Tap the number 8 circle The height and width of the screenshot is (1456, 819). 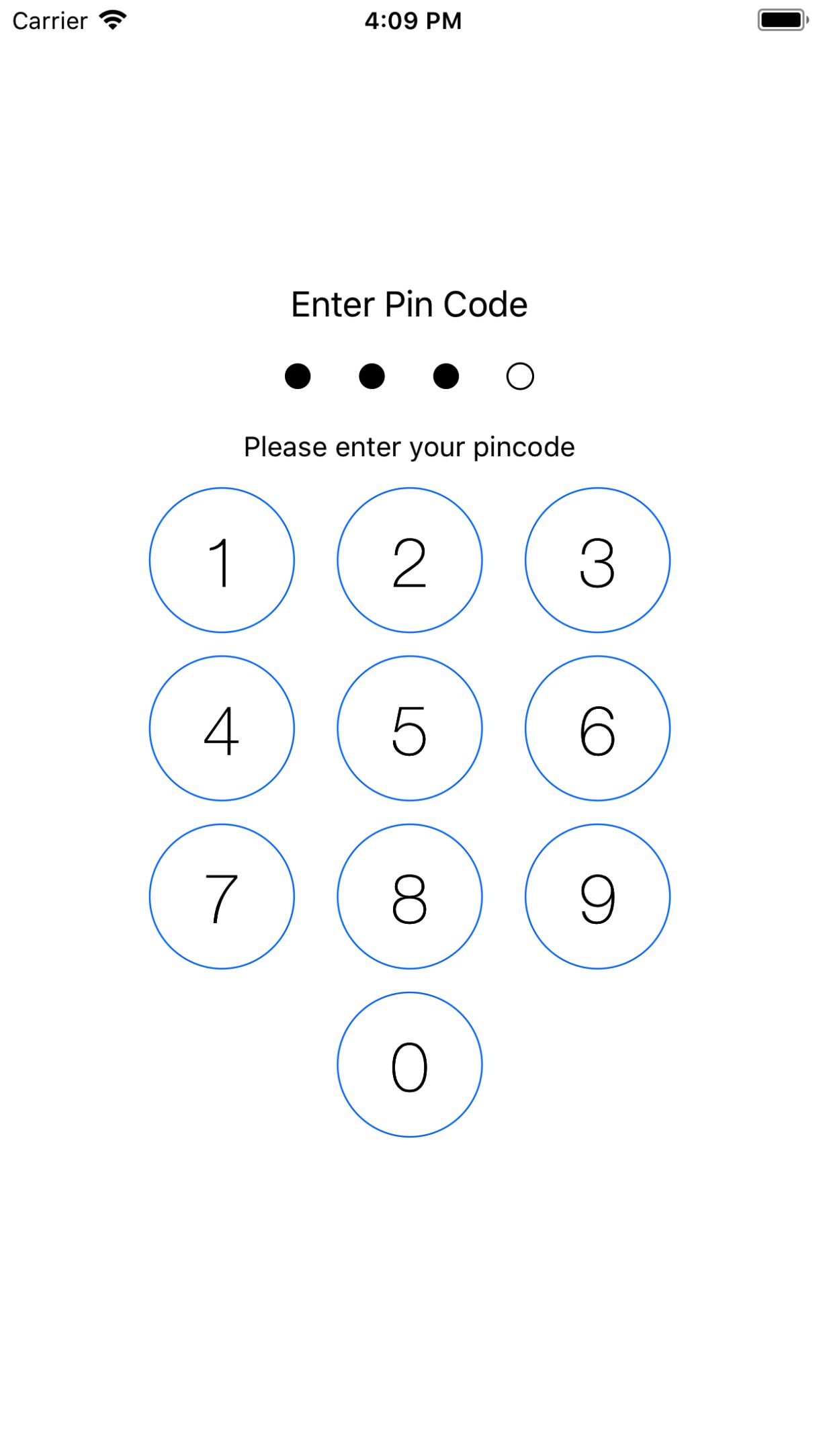(x=410, y=896)
